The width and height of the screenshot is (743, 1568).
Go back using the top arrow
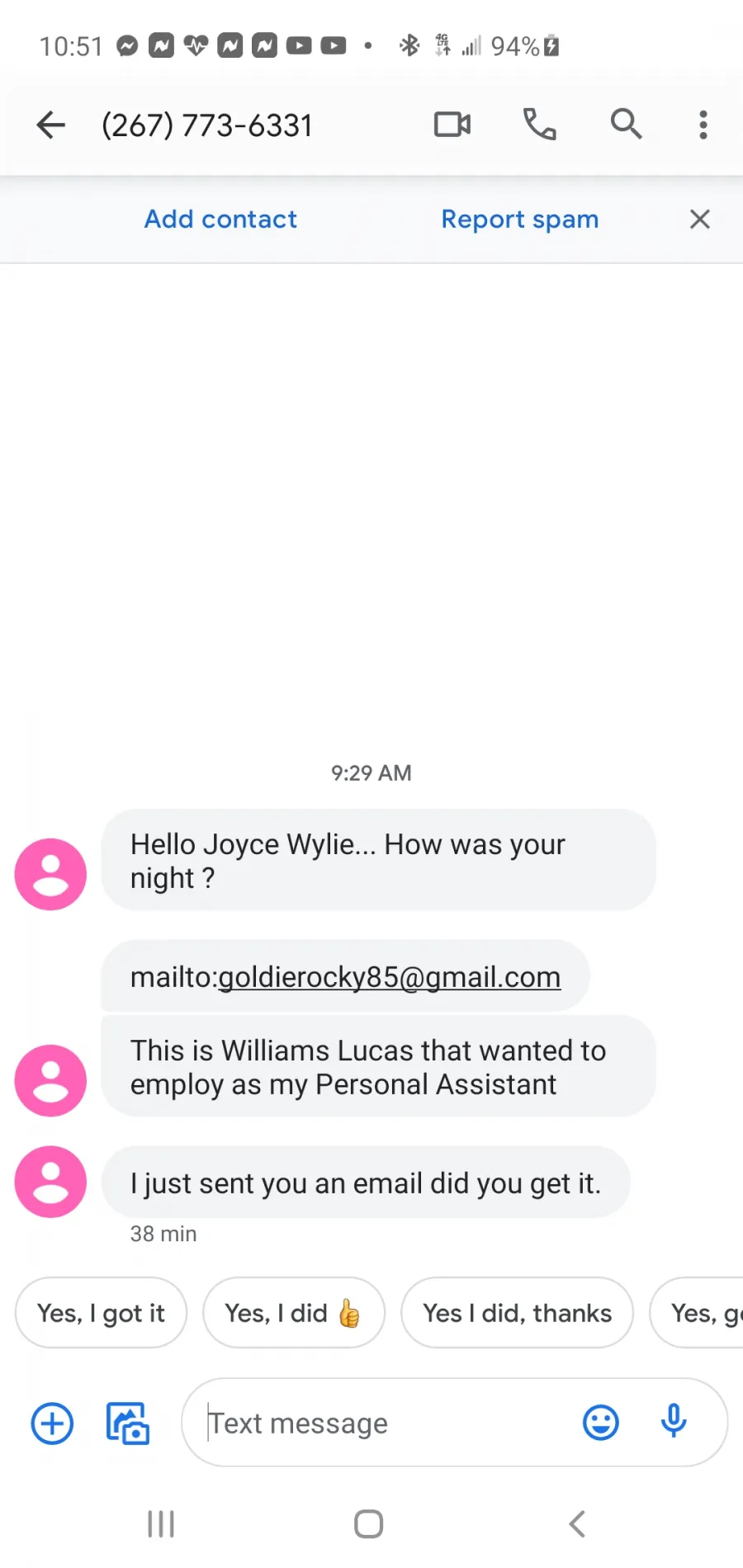point(51,125)
